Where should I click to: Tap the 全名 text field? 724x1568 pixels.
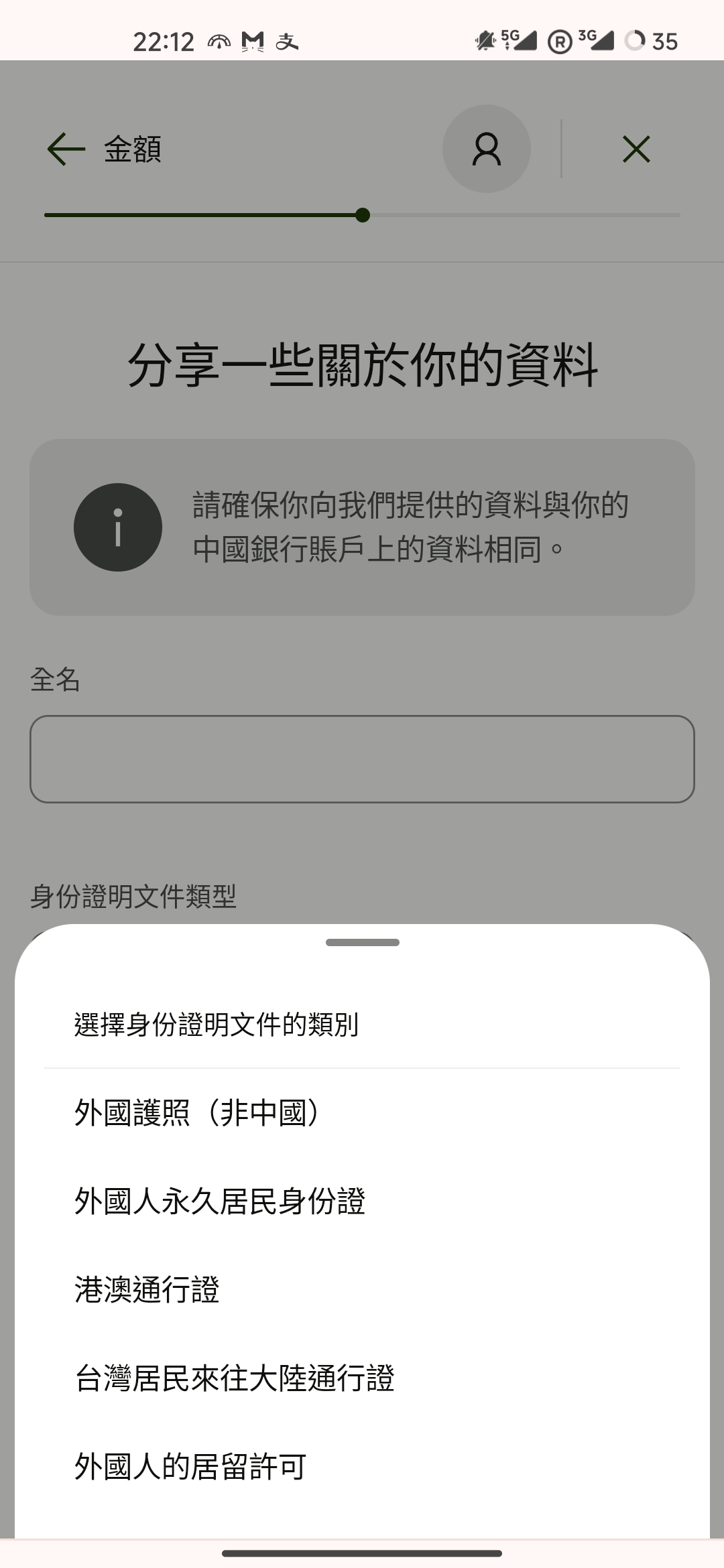362,759
